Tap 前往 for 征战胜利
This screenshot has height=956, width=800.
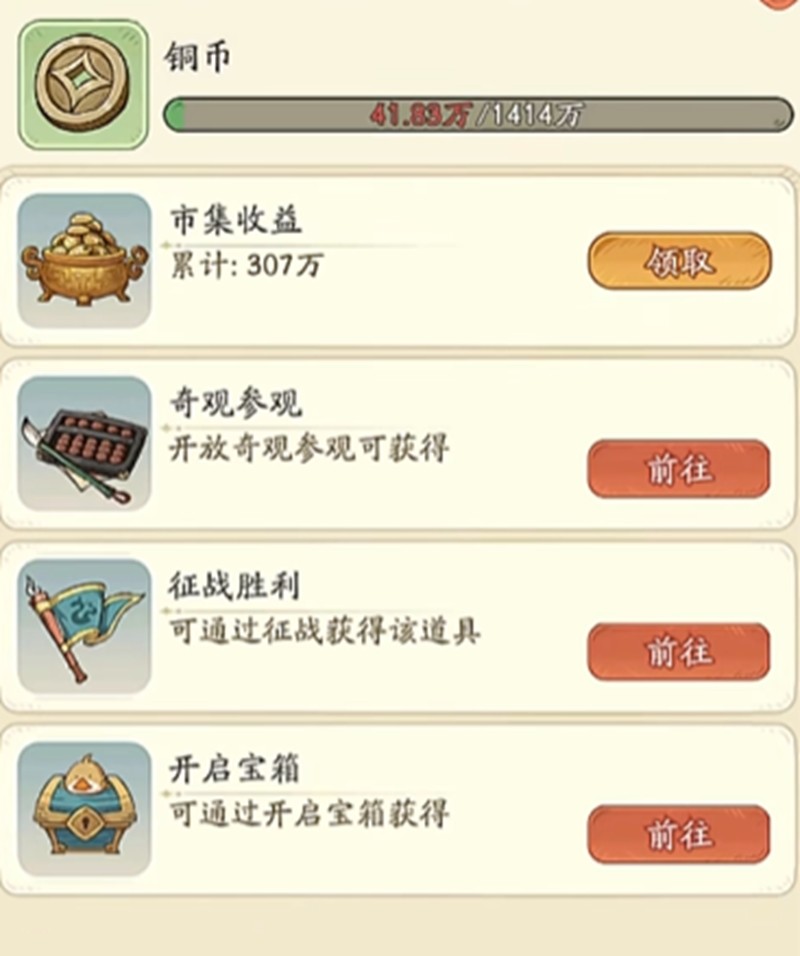point(679,652)
